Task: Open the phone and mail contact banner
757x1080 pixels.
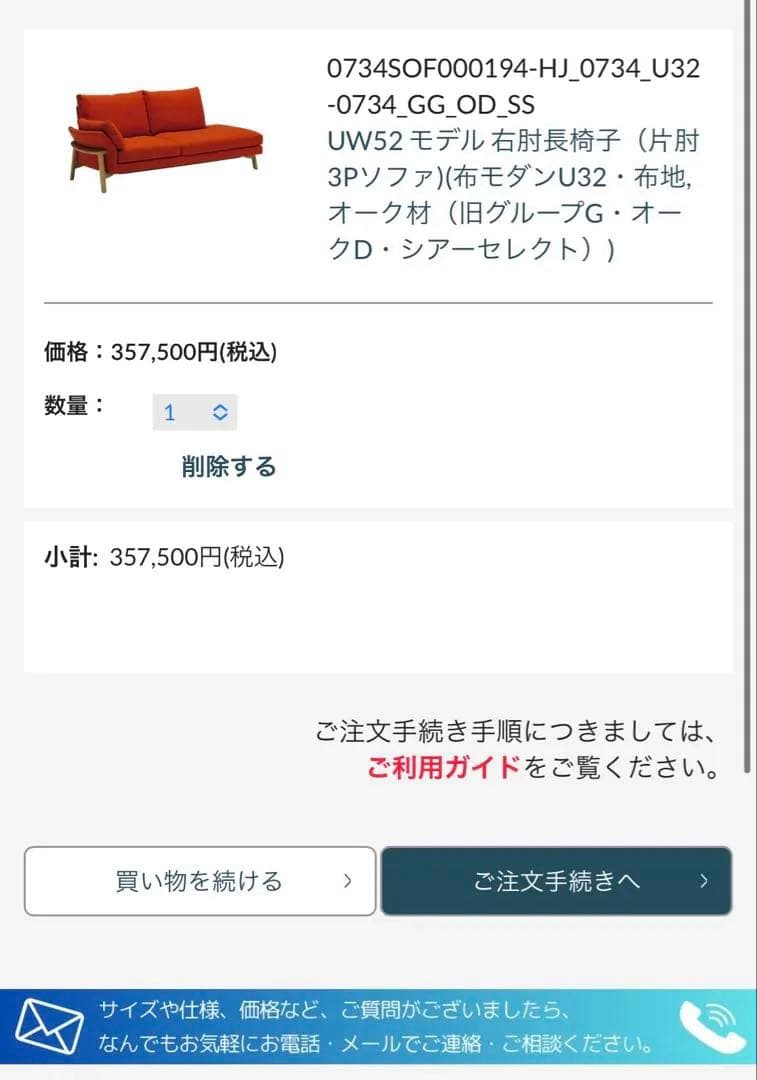Action: pos(378,1028)
